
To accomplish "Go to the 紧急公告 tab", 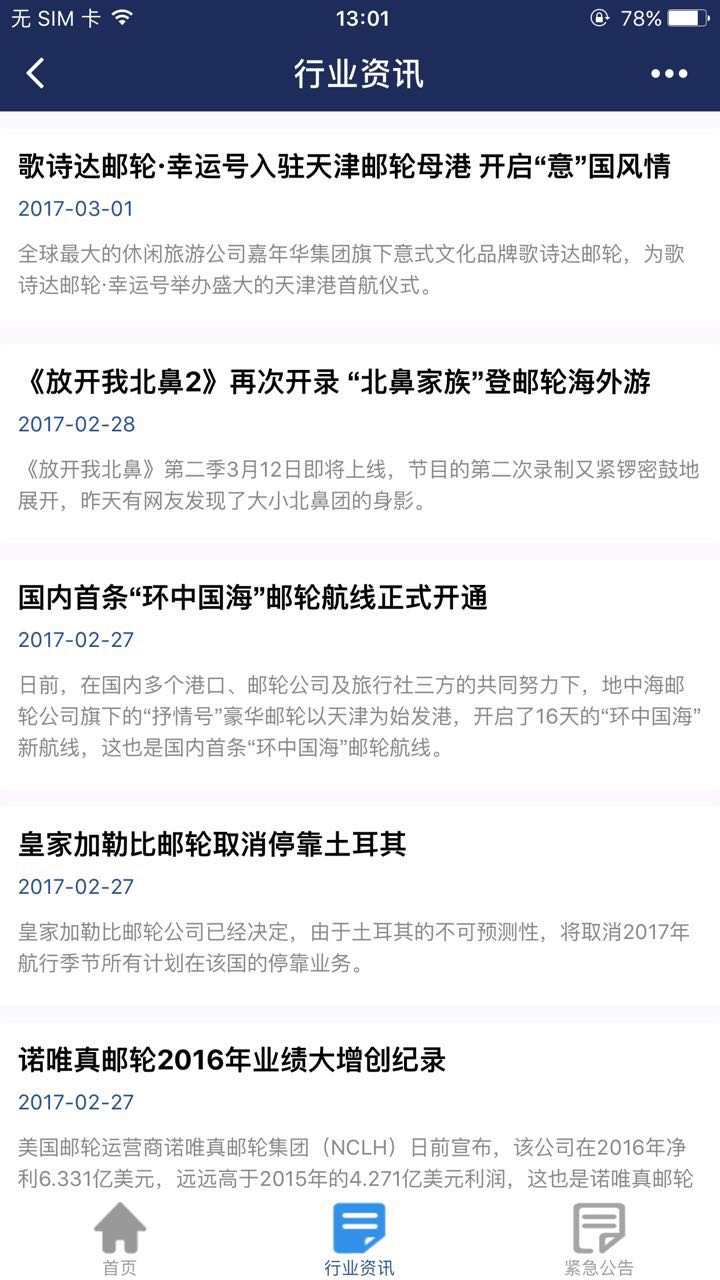I will pos(599,1240).
